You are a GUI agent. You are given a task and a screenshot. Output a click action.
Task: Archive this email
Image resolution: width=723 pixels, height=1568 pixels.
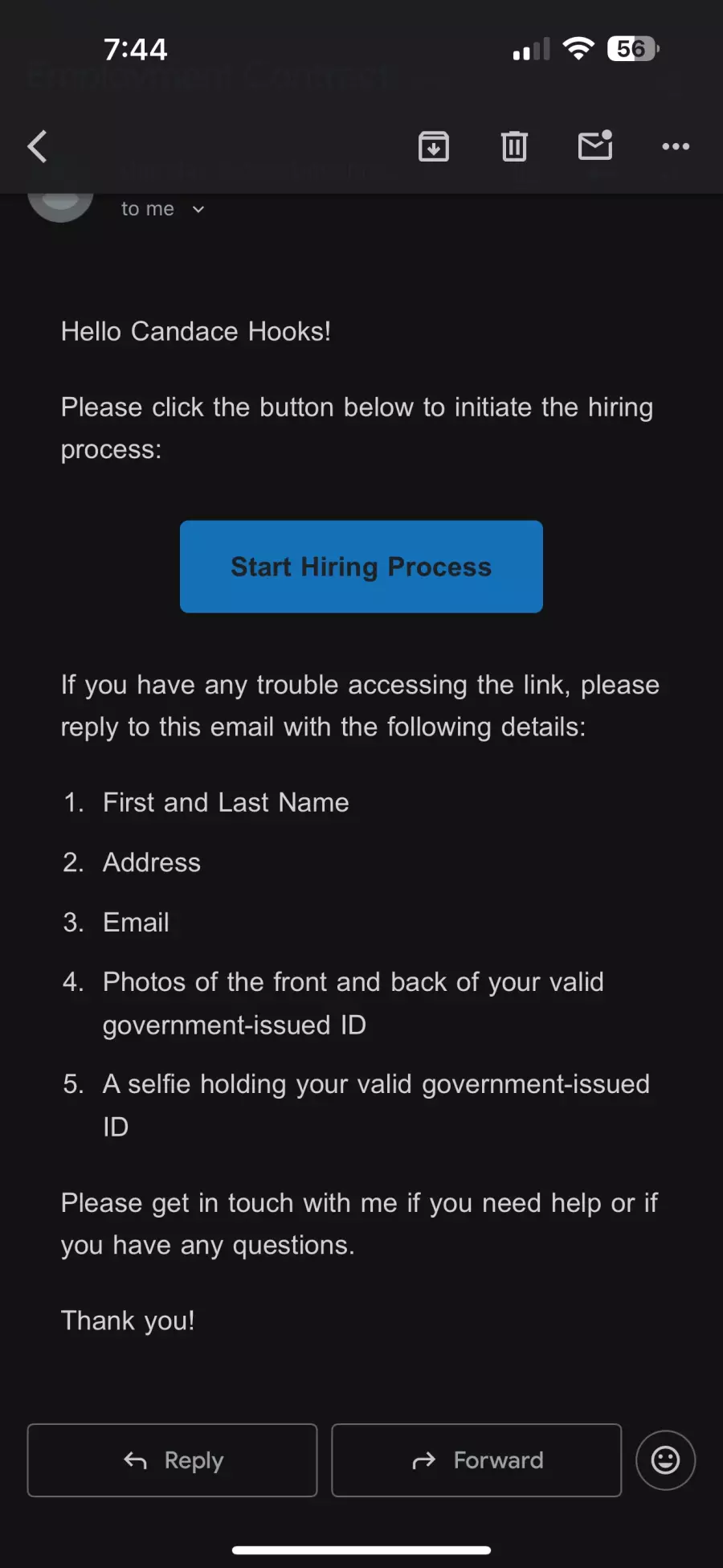point(434,146)
